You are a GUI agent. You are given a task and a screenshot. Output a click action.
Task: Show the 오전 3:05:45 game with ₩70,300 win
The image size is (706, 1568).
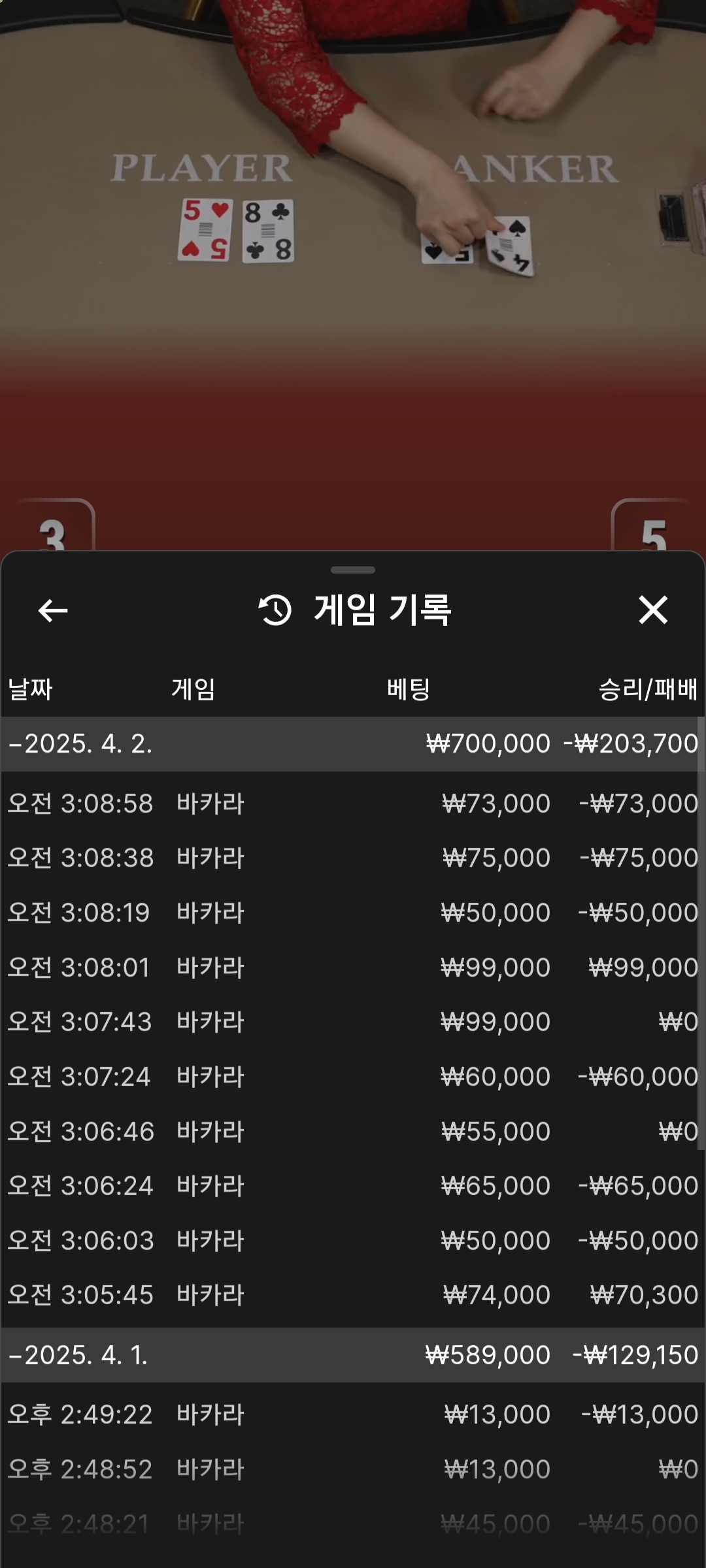[353, 1295]
